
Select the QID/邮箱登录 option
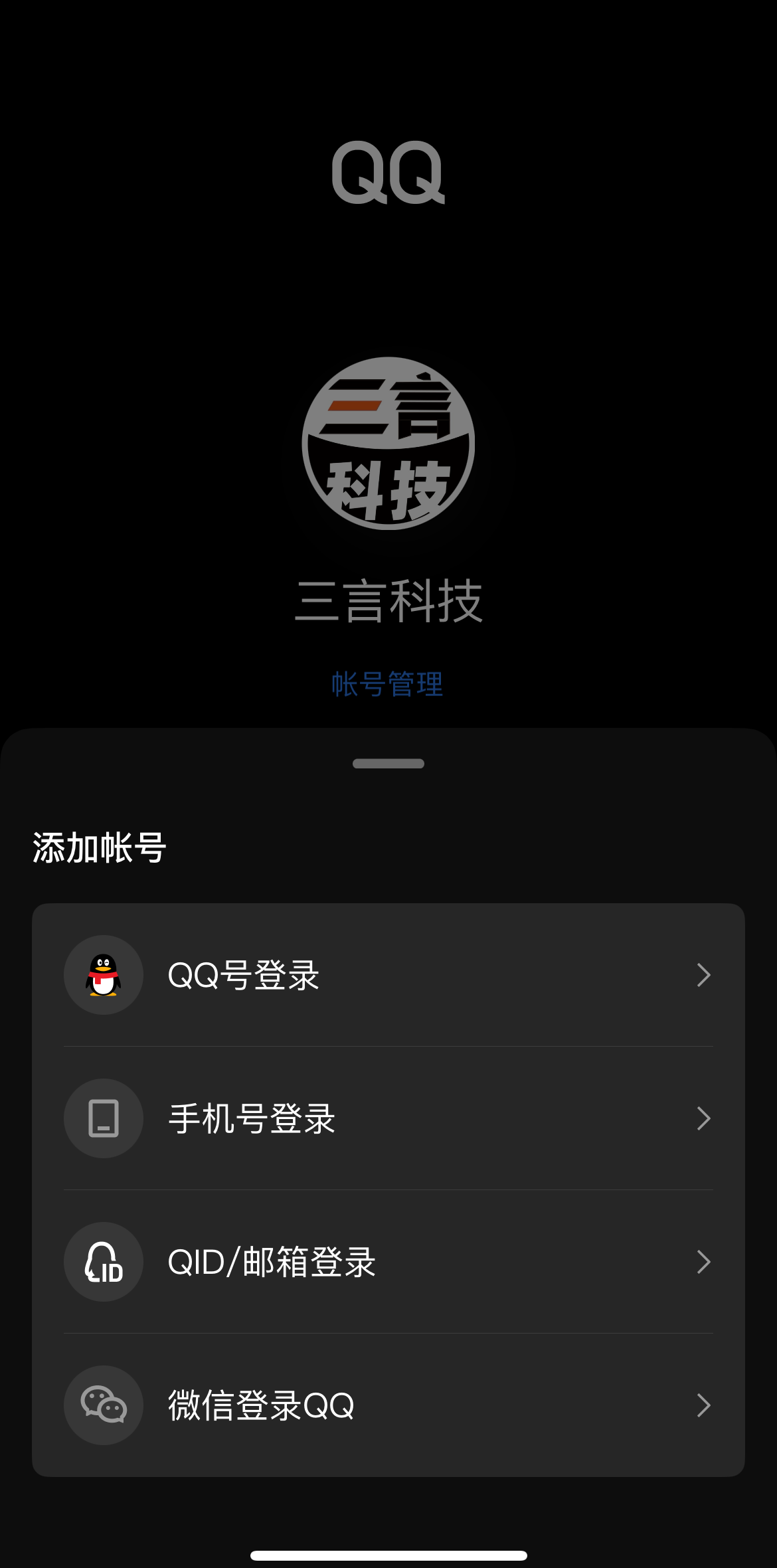tap(271, 1261)
